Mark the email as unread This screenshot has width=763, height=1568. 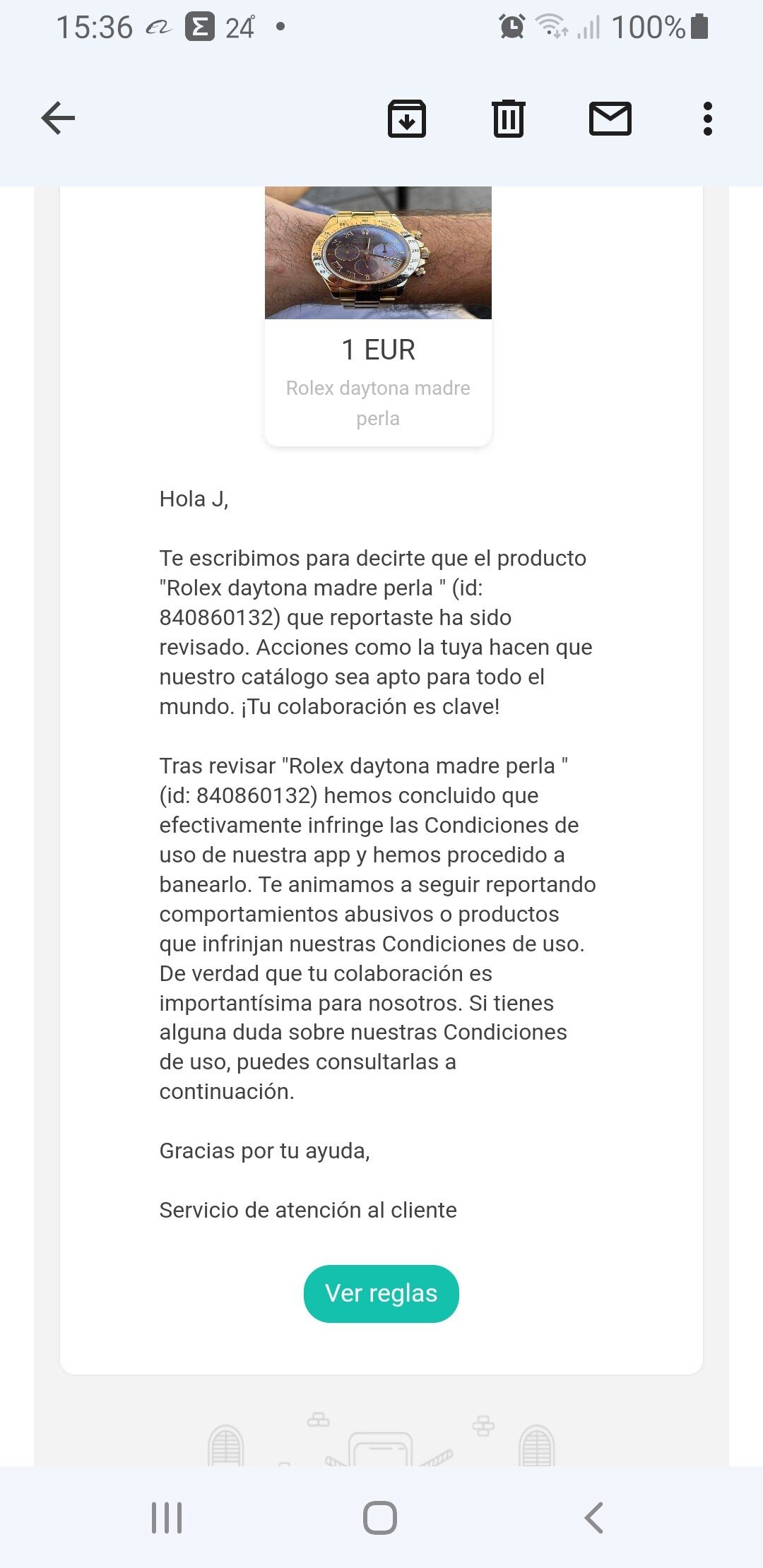coord(610,118)
